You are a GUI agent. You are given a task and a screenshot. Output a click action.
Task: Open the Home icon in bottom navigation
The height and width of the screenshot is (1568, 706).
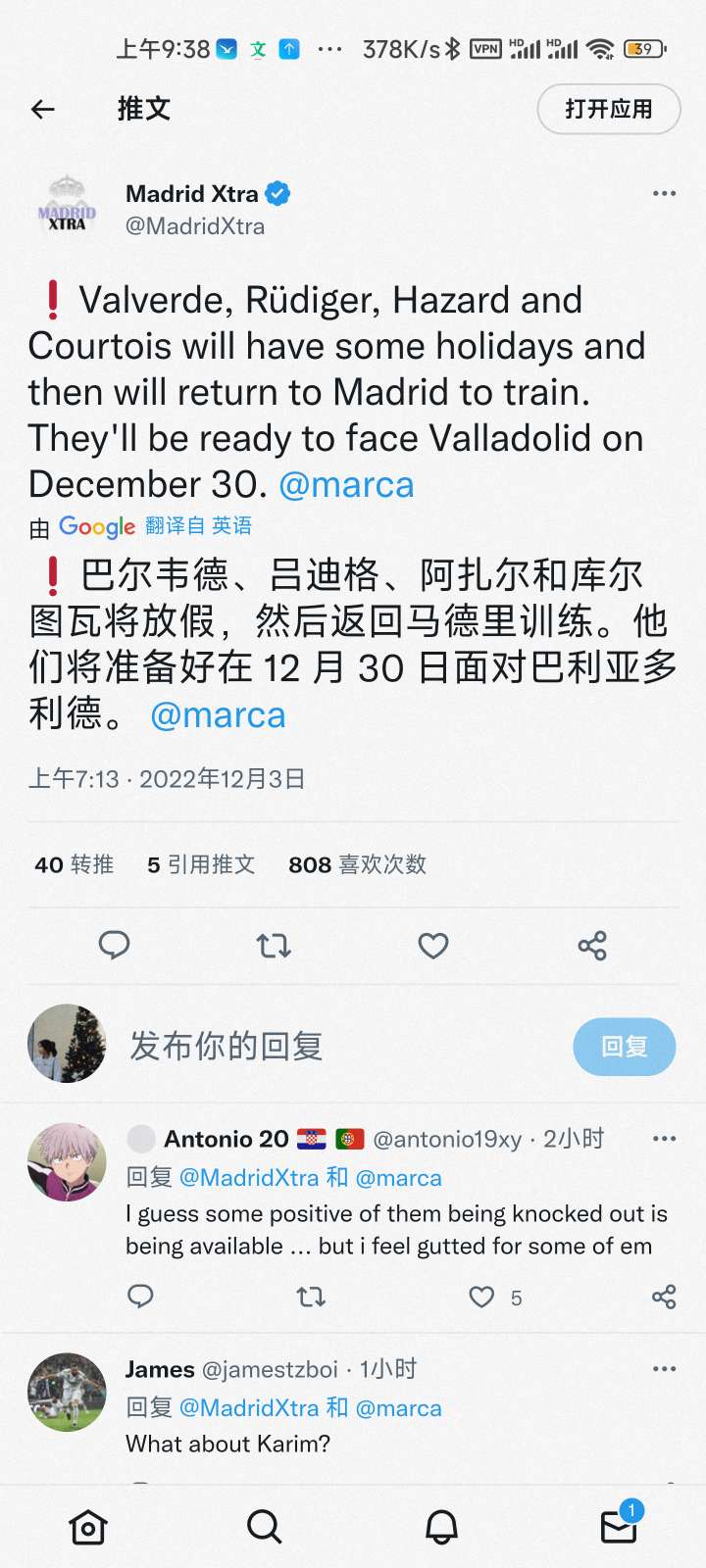click(88, 1526)
